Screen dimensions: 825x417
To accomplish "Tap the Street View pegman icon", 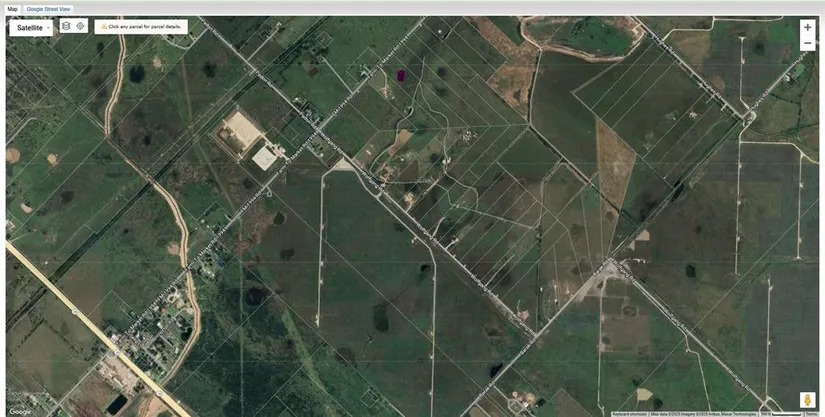I will (807, 399).
